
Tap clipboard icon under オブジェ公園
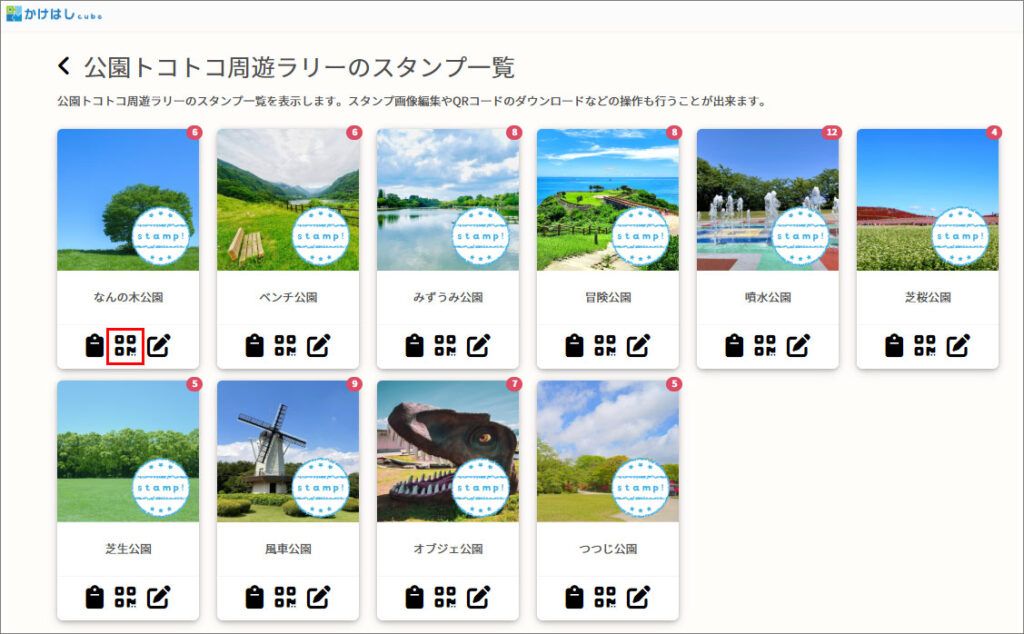pyautogui.click(x=415, y=598)
